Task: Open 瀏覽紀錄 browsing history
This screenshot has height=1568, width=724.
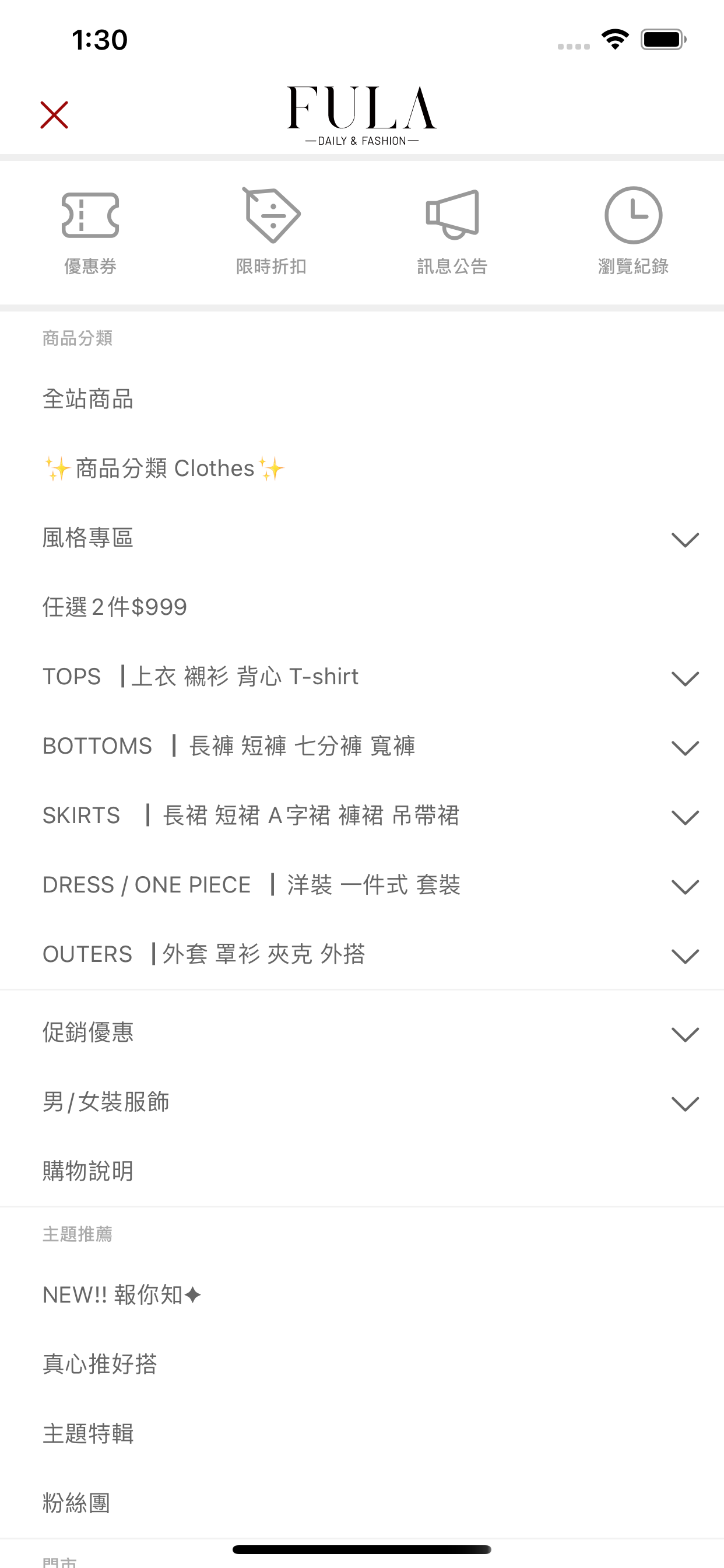Action: 633,232
